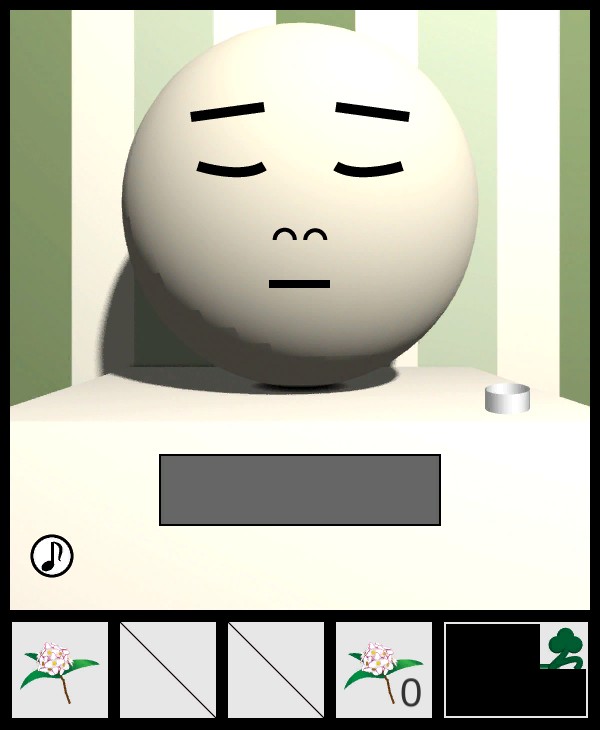Tap the small white ring on the pedestal

point(507,398)
